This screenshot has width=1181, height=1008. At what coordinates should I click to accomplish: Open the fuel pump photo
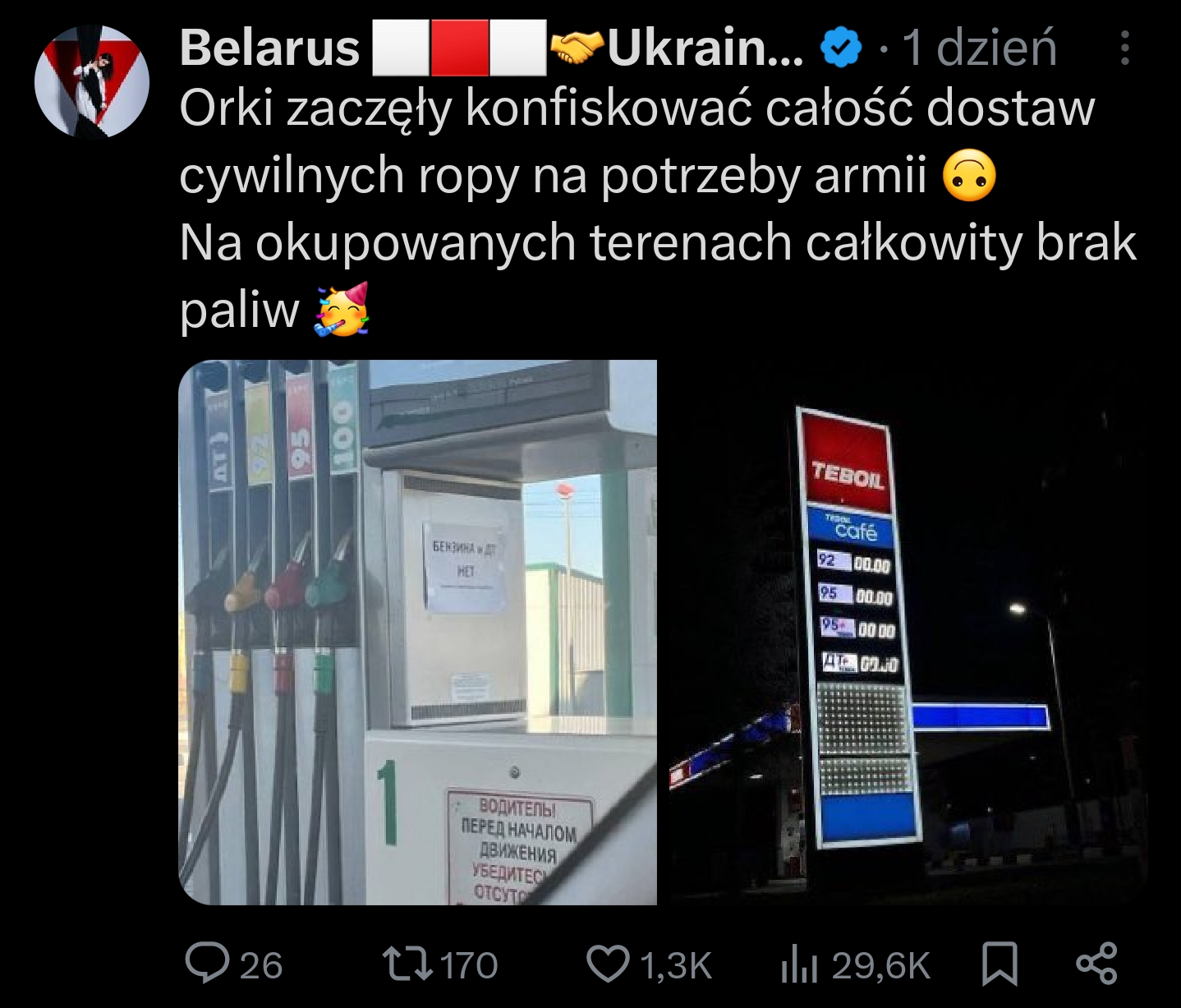click(x=417, y=633)
